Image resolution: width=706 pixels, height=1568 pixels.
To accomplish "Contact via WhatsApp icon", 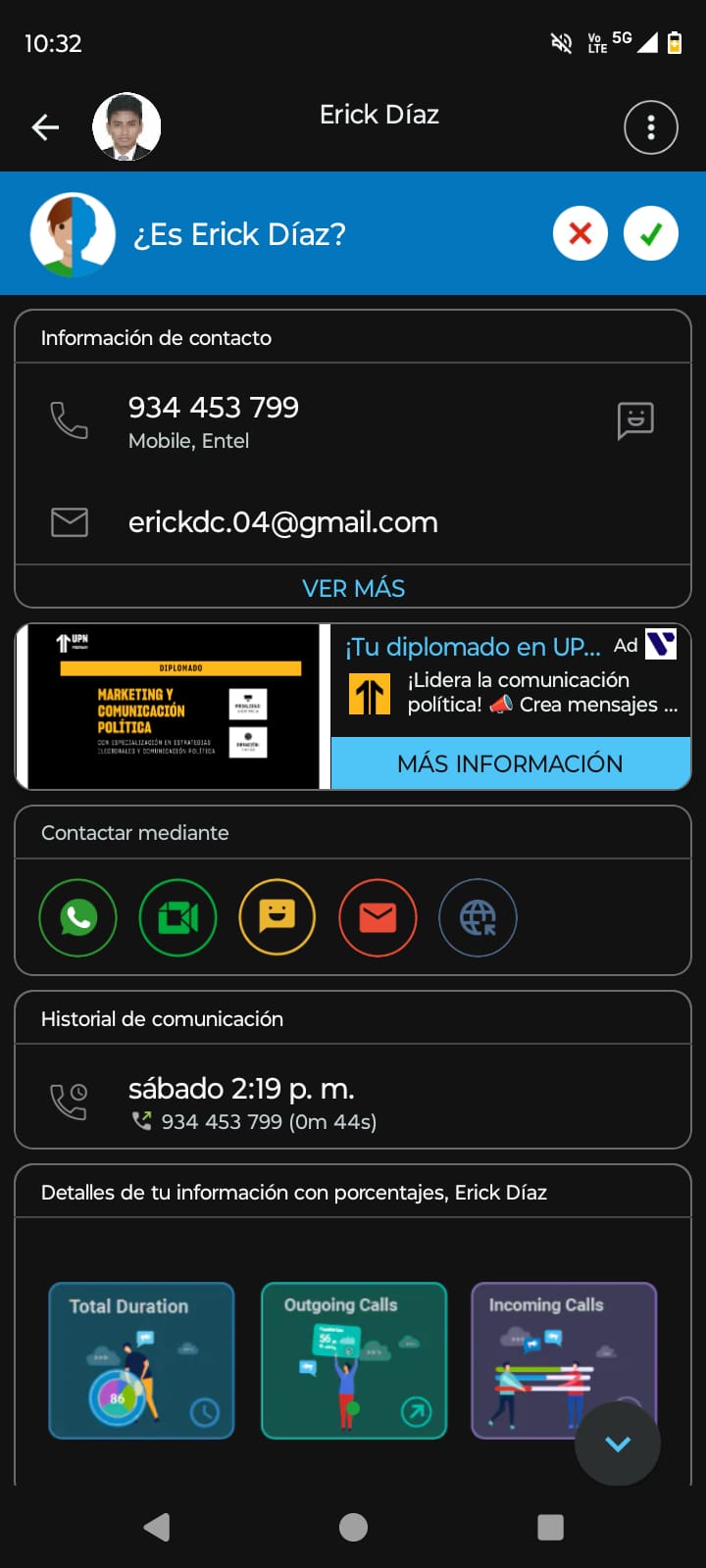I will [x=77, y=918].
